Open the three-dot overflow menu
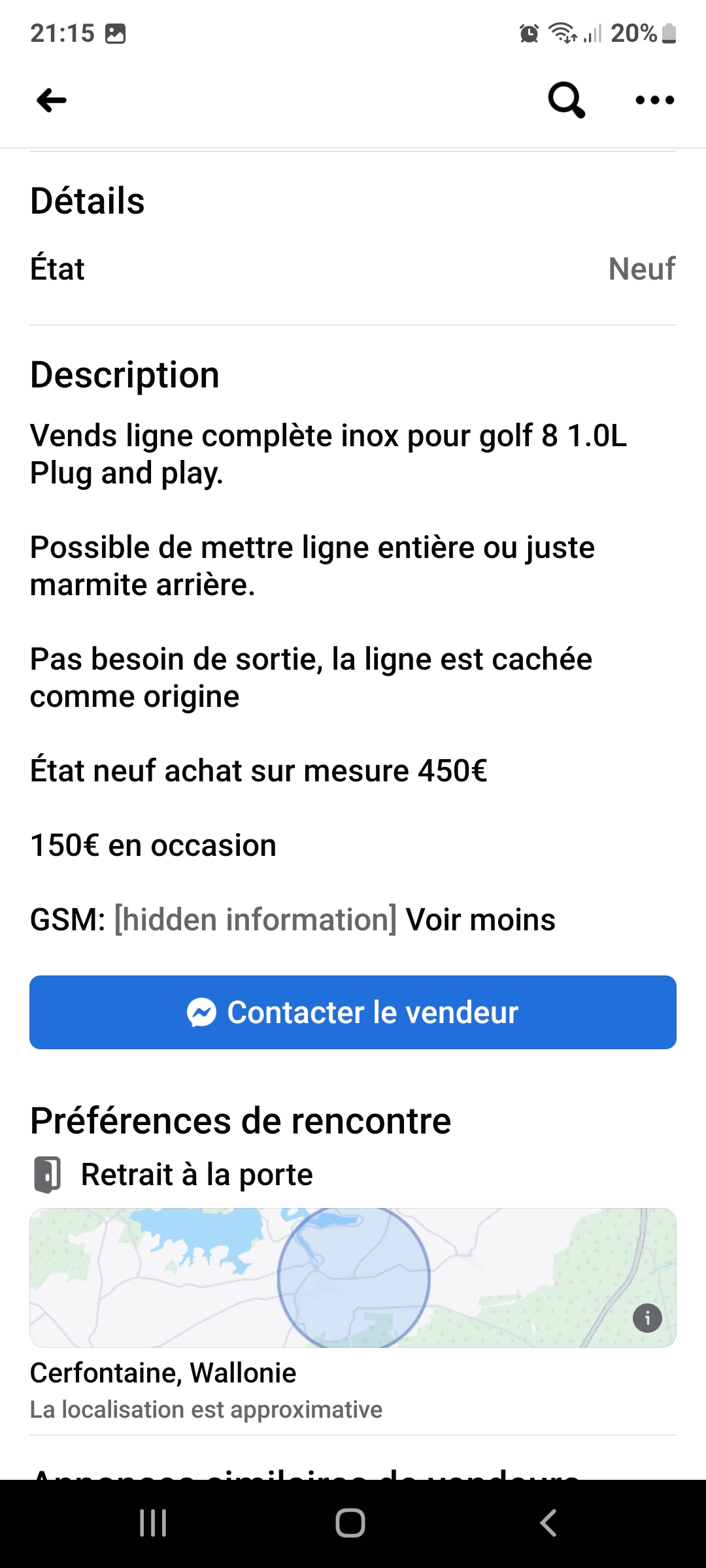 654,100
